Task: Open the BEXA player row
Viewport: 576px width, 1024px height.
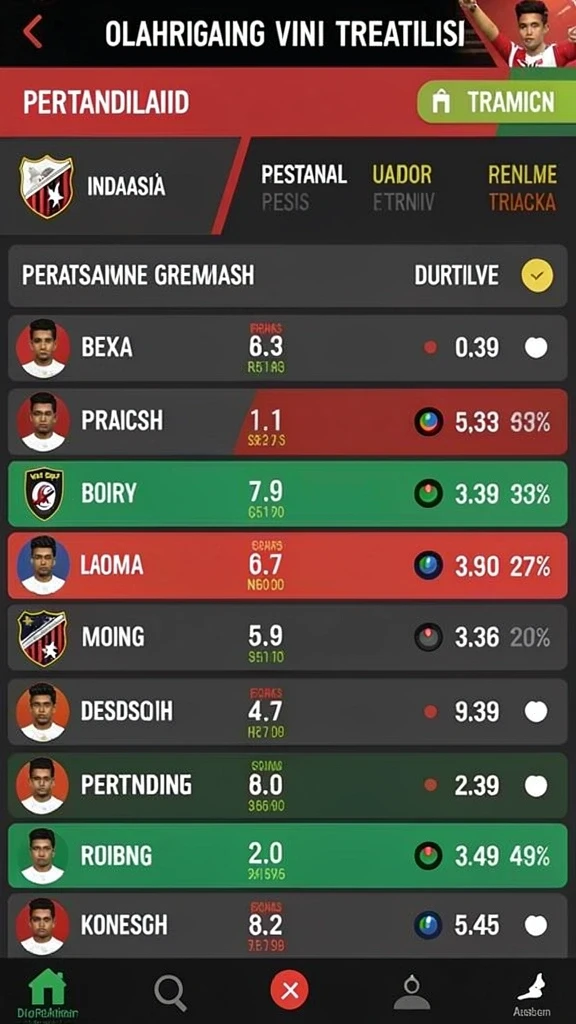Action: 287,349
